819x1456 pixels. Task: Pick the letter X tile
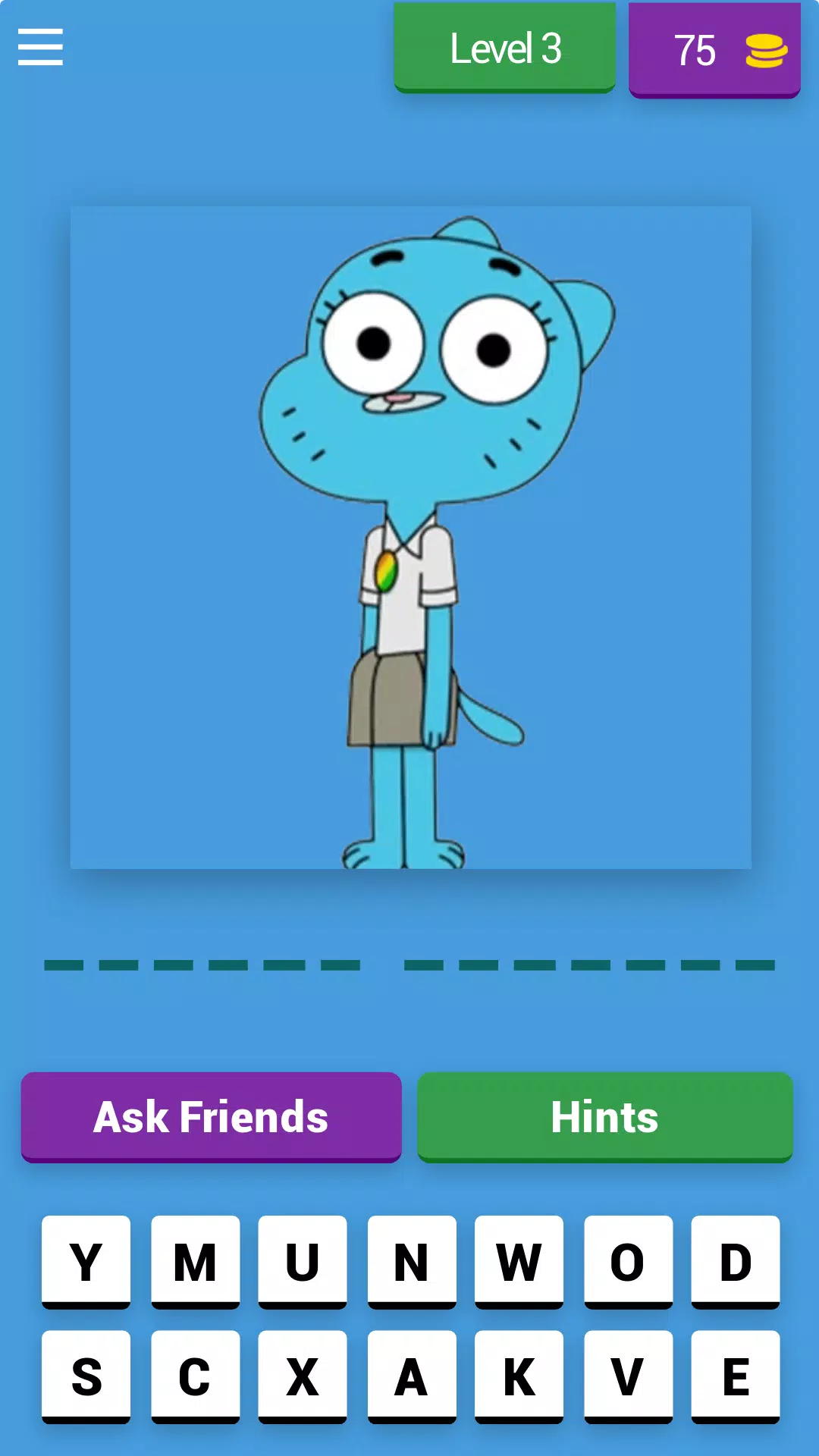coord(302,1376)
